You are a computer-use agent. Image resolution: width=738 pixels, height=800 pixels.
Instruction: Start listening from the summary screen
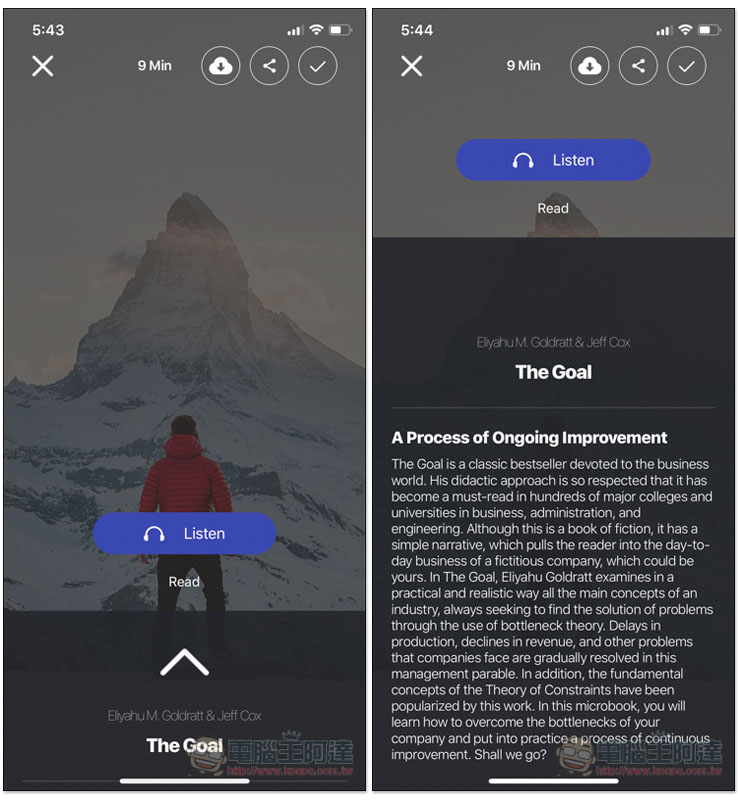pos(553,160)
